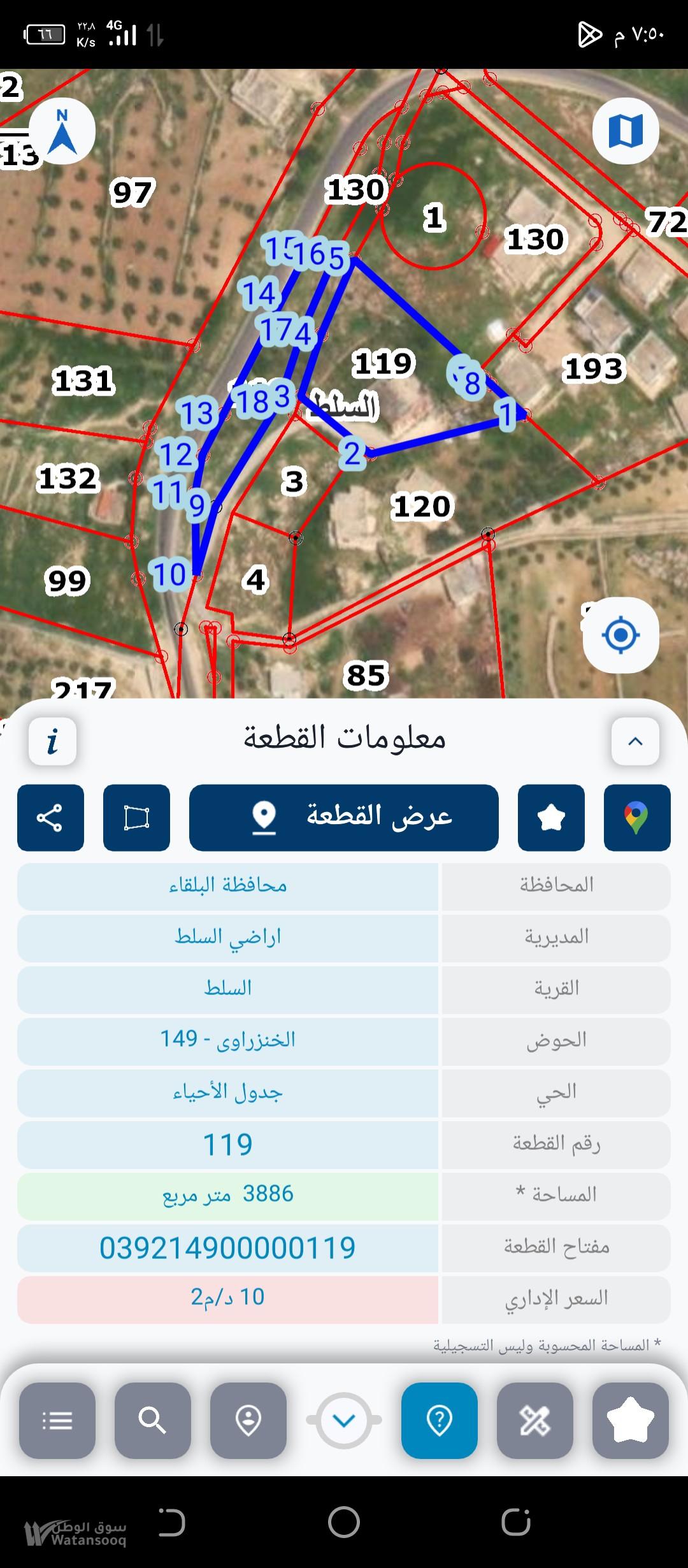This screenshot has height=1568, width=688.
Task: Open the list menu in bottom toolbar
Action: [x=57, y=1421]
